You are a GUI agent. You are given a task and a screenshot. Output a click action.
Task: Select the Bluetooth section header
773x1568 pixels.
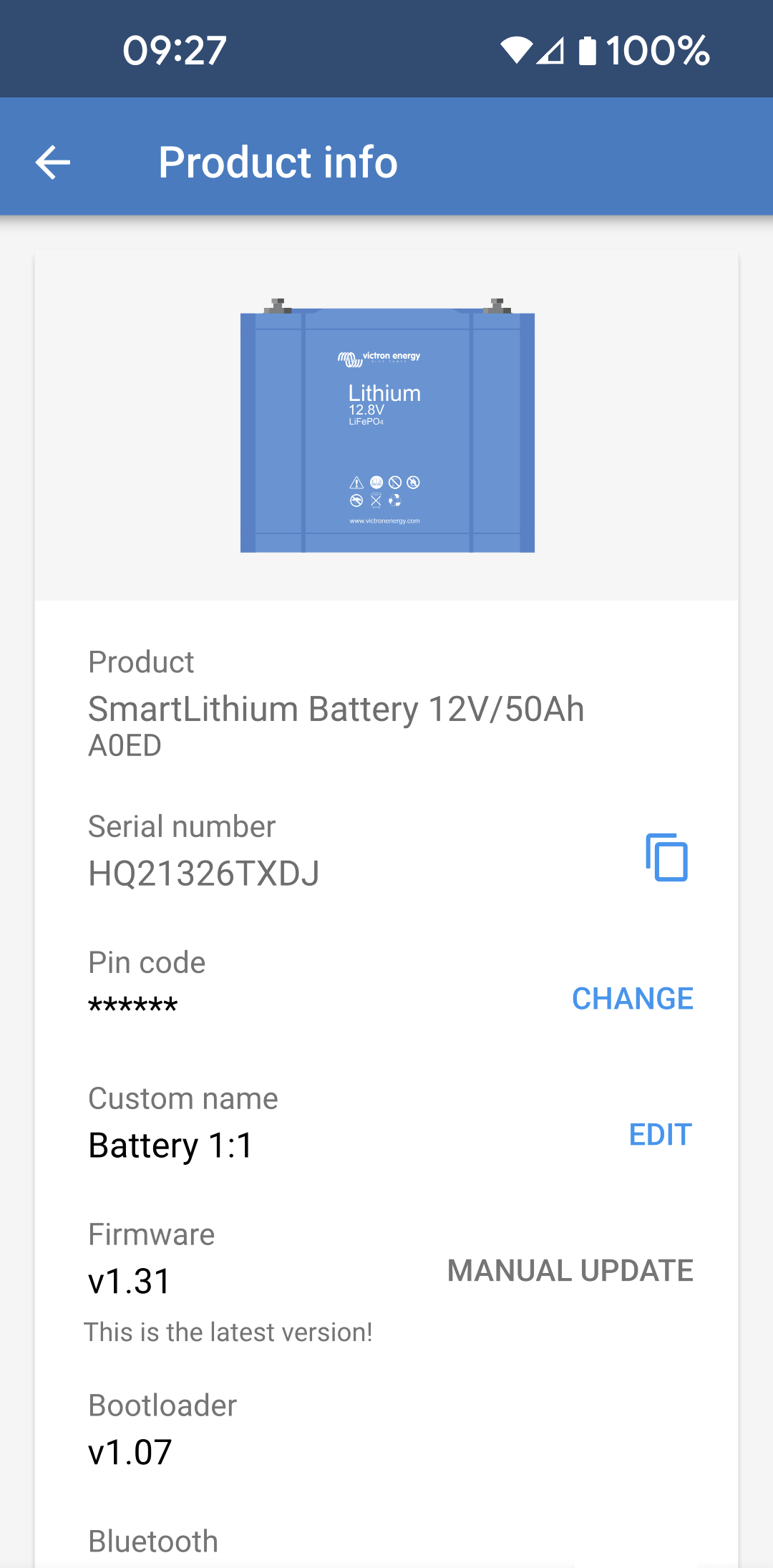[x=153, y=1541]
